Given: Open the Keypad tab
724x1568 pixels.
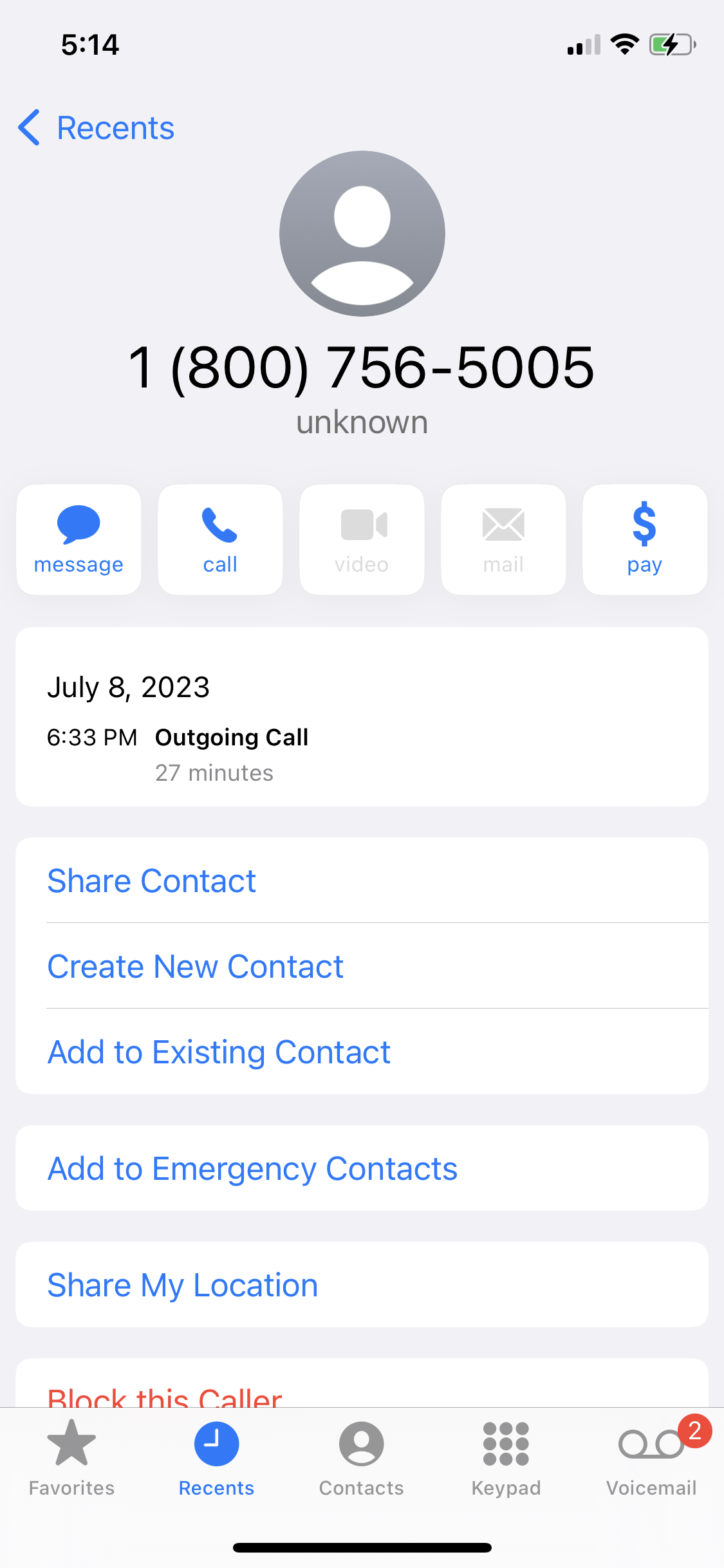Looking at the screenshot, I should [x=506, y=1457].
